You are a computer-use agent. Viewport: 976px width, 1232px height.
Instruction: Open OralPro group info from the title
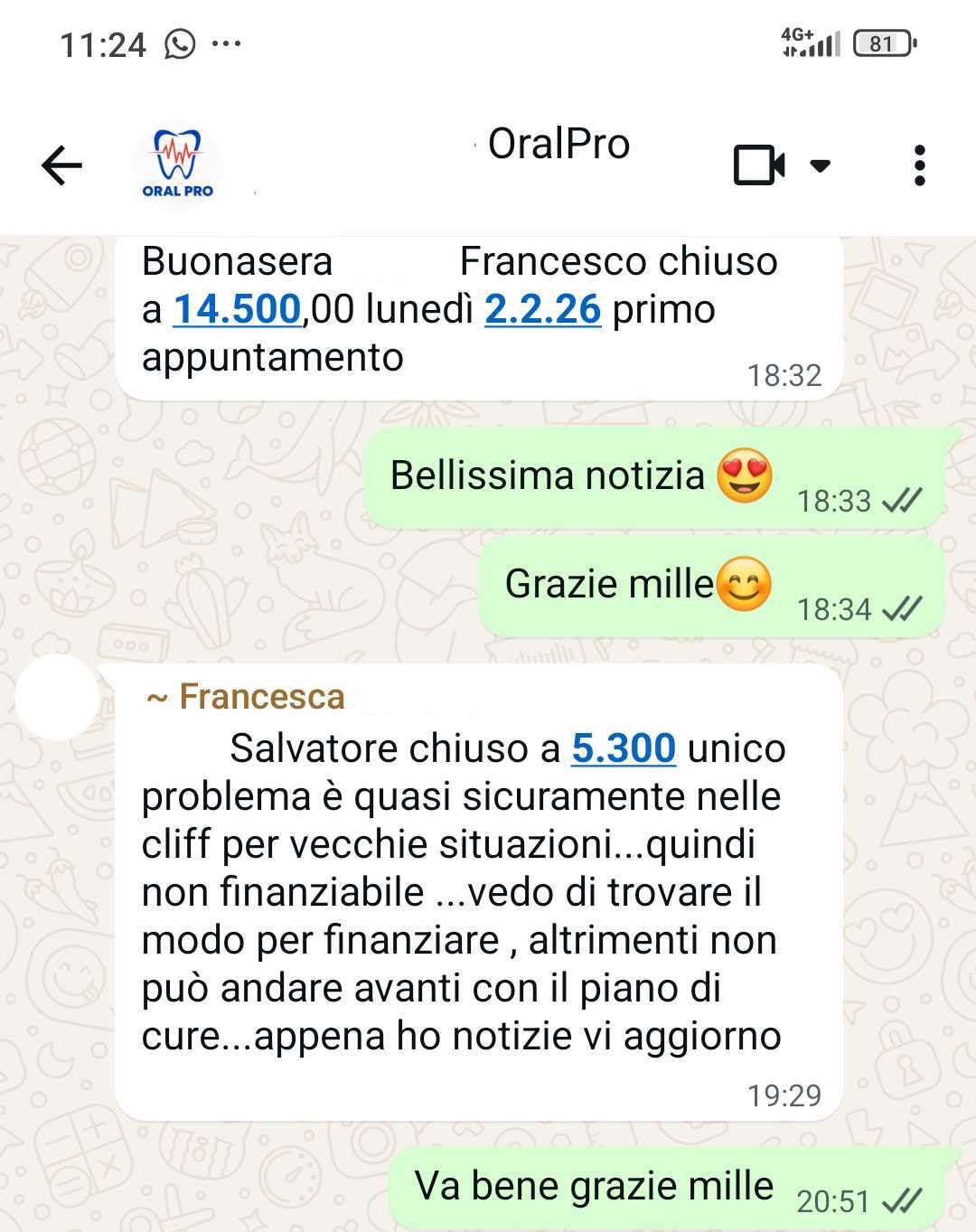[x=558, y=145]
